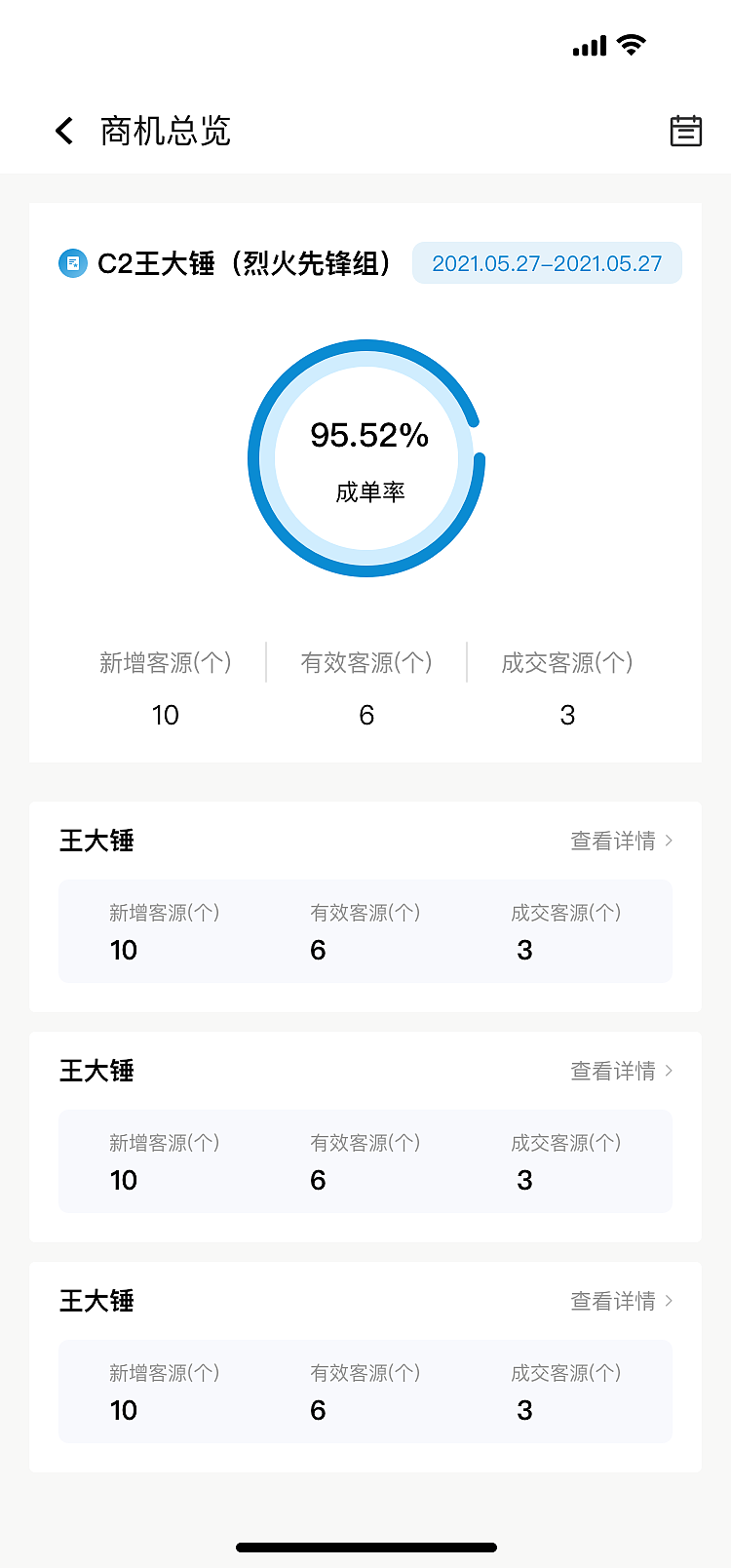Click 查看详情 on the second card
Image resolution: width=731 pixels, height=1568 pixels.
click(612, 1071)
